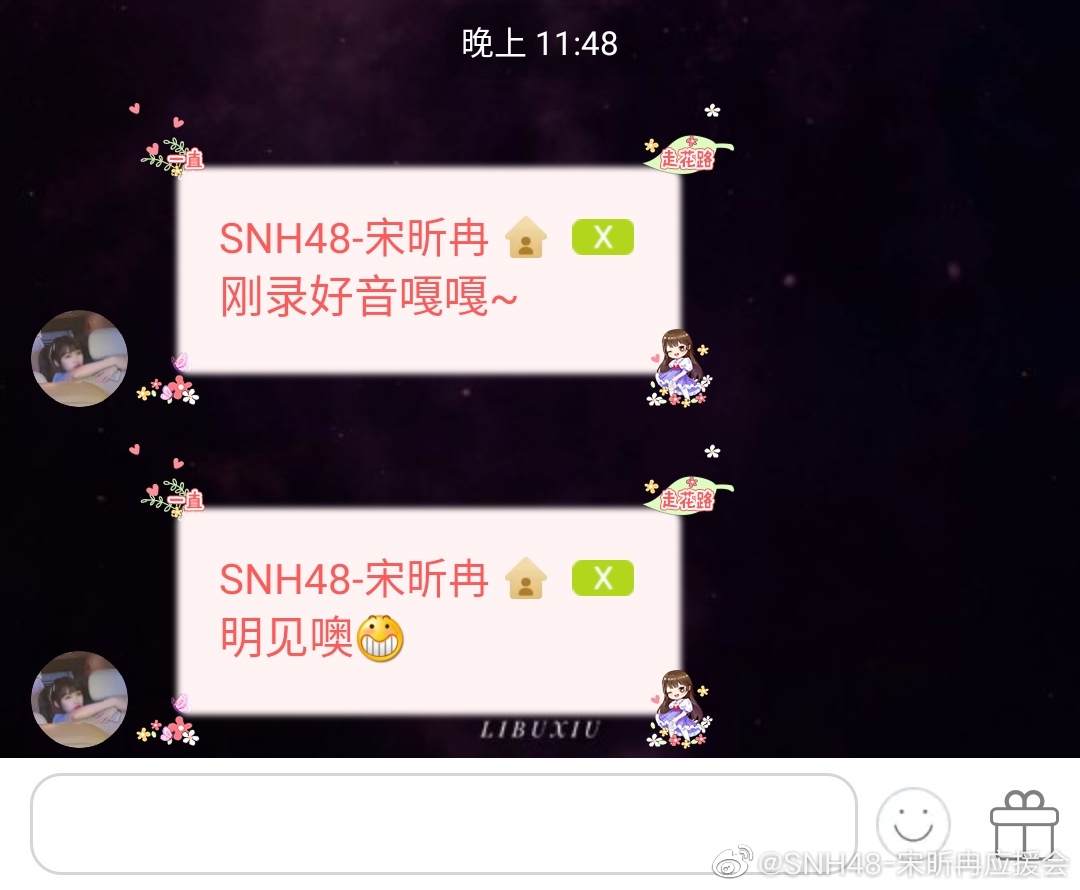Open the emoji smiley picker

912,824
